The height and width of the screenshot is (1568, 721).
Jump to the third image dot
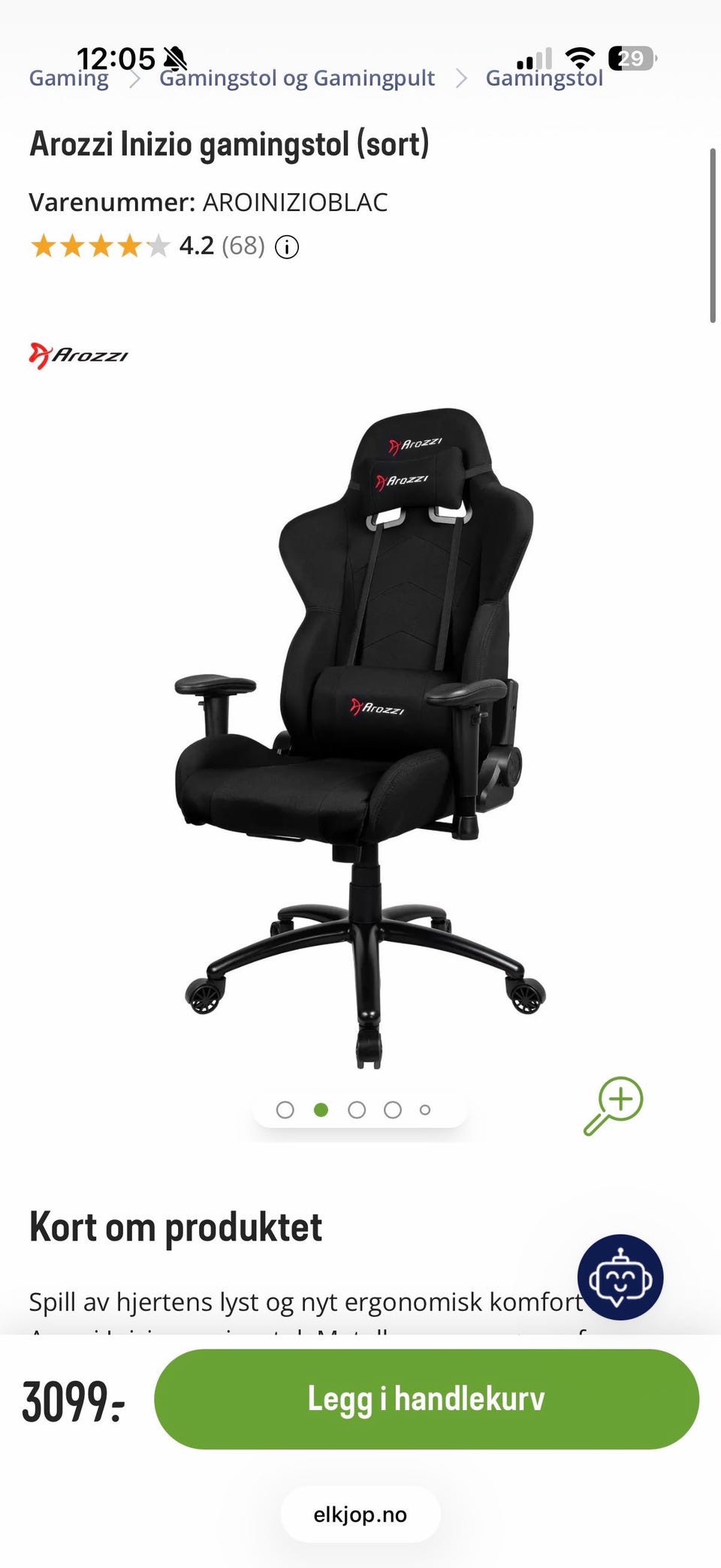point(357,1110)
